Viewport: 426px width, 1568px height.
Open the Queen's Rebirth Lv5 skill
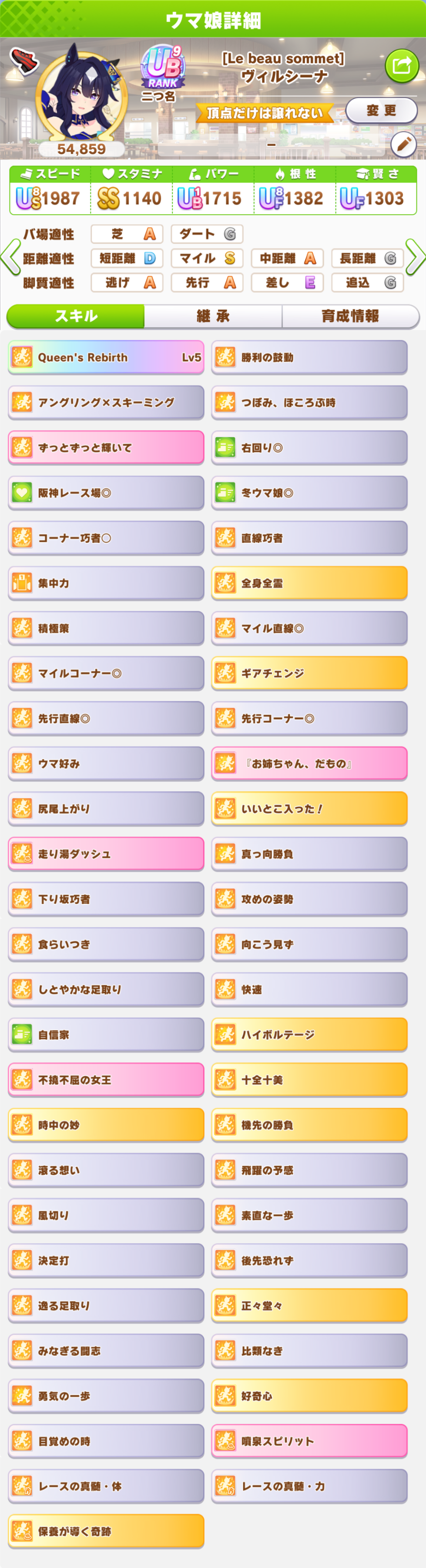click(x=106, y=357)
